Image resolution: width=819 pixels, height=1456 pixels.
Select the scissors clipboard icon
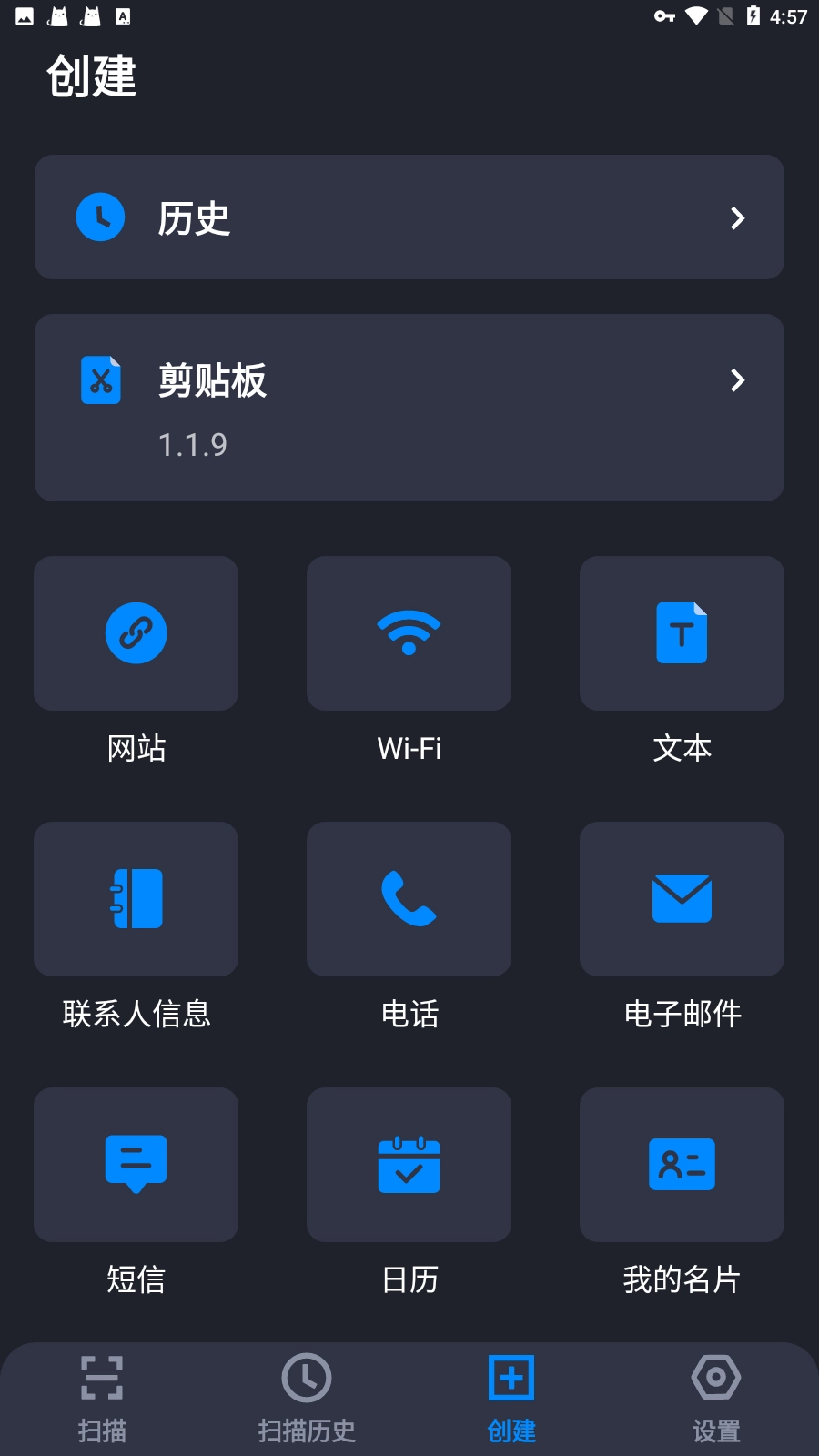(100, 380)
